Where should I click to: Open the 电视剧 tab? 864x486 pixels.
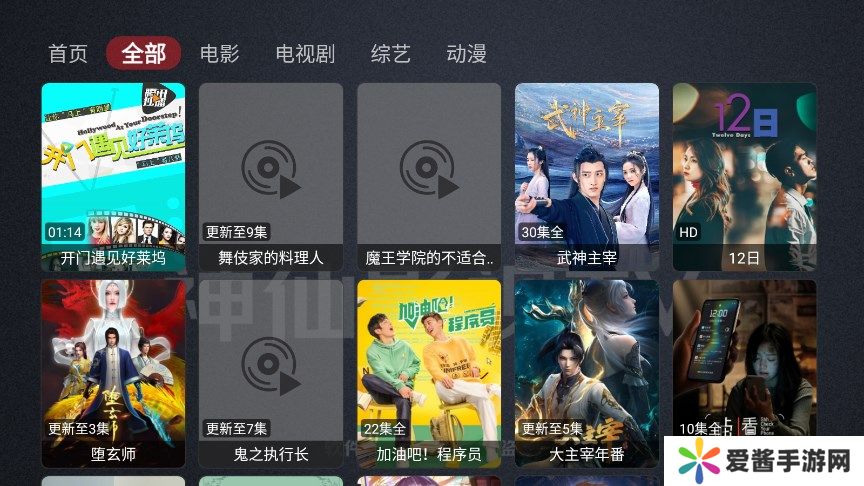[x=305, y=54]
